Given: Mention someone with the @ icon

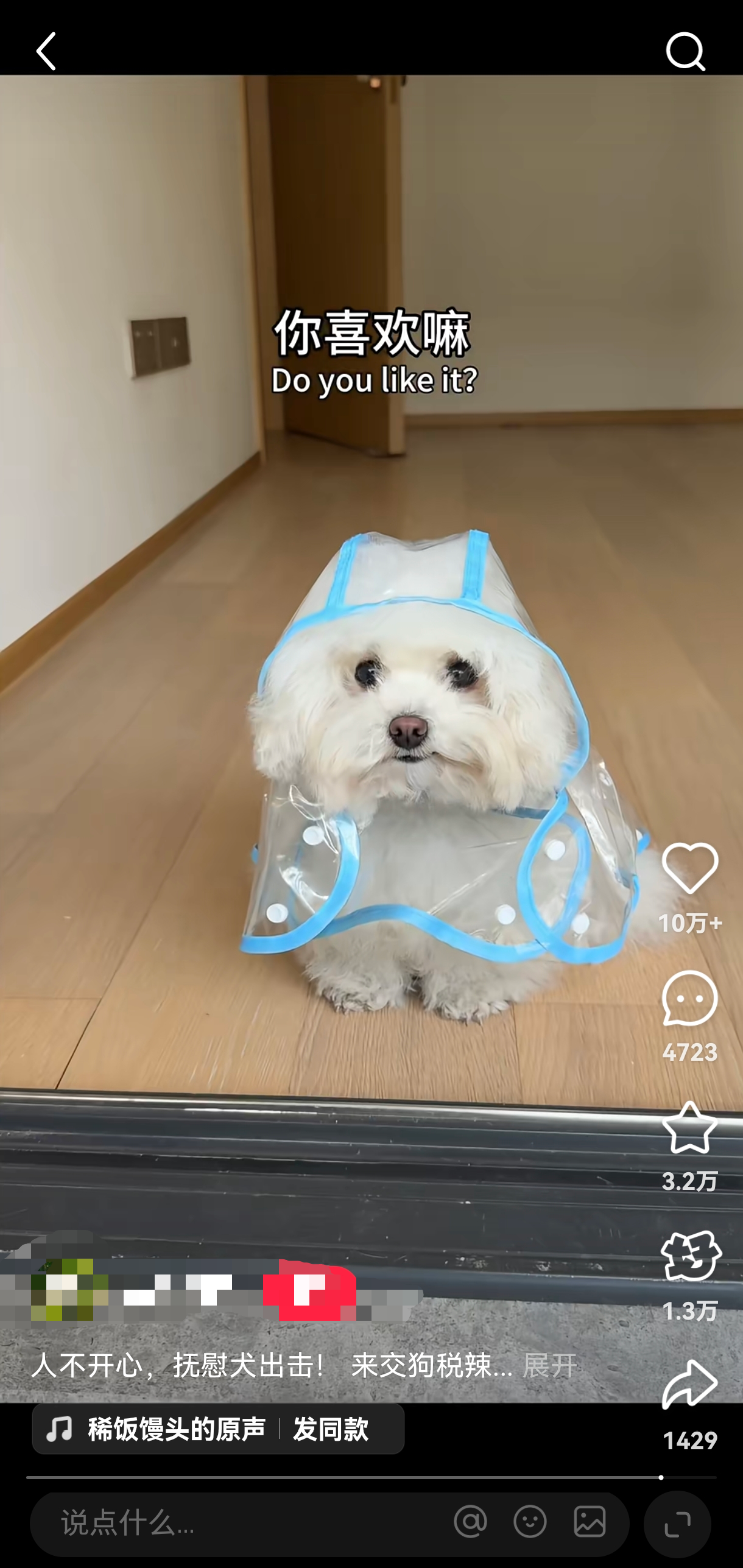Looking at the screenshot, I should point(470,1523).
